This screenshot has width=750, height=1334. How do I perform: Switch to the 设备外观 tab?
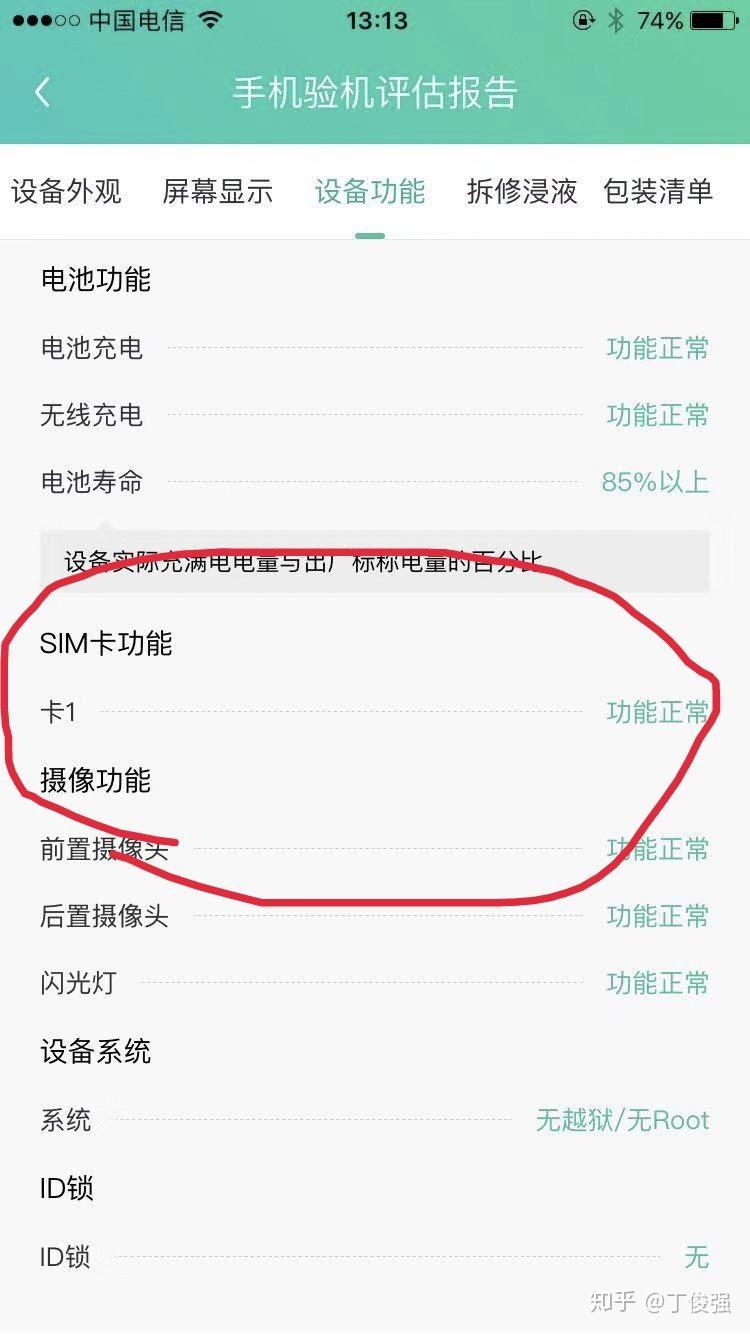(65, 194)
